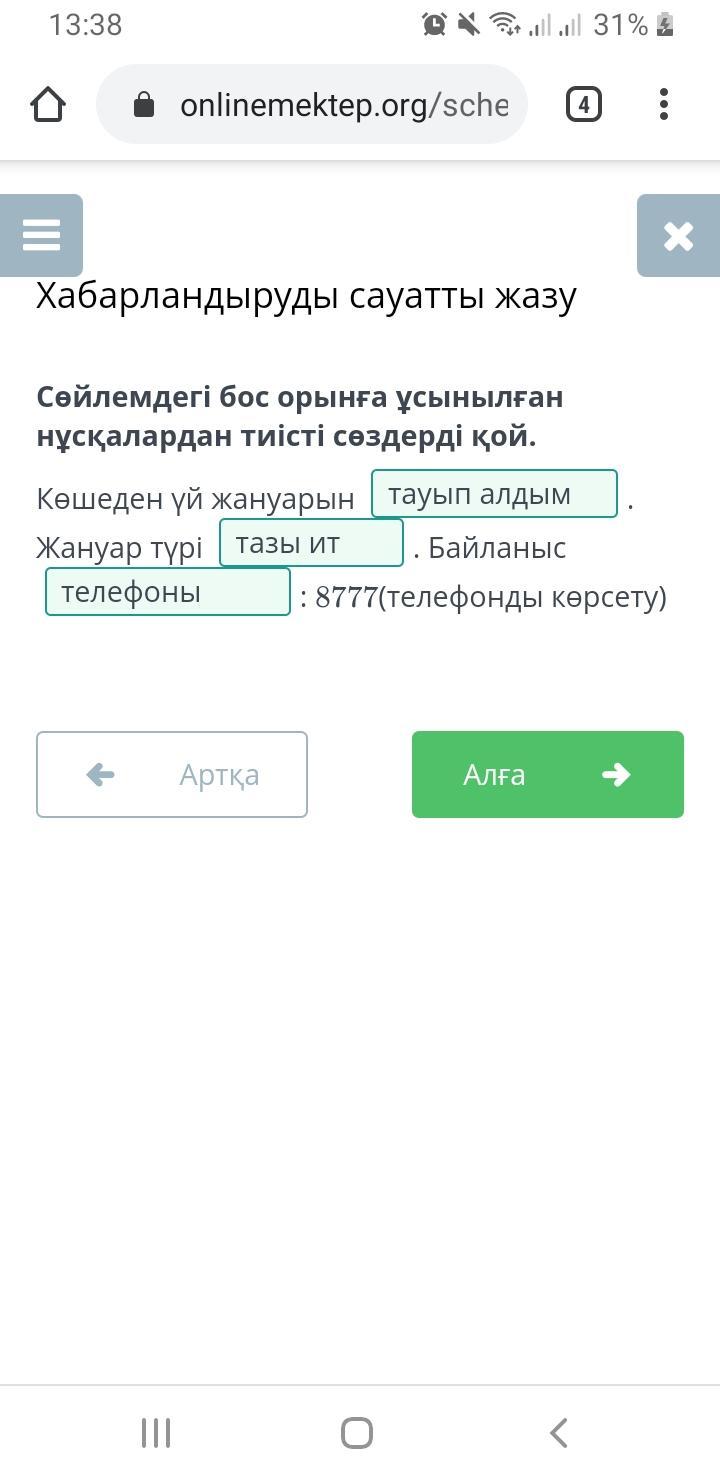Open the hamburger menu button

point(41,235)
